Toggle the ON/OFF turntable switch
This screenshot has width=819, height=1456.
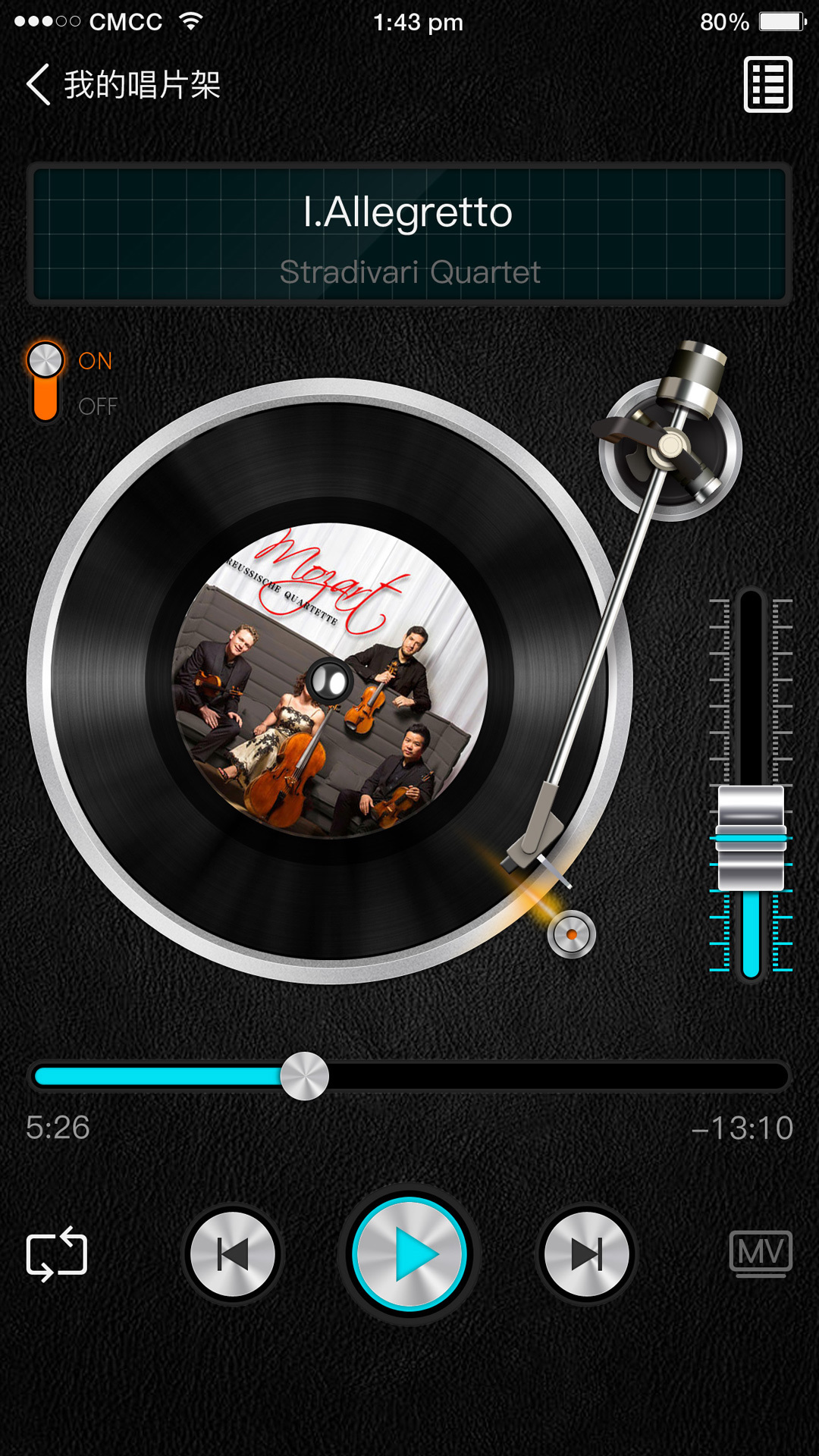pos(45,381)
